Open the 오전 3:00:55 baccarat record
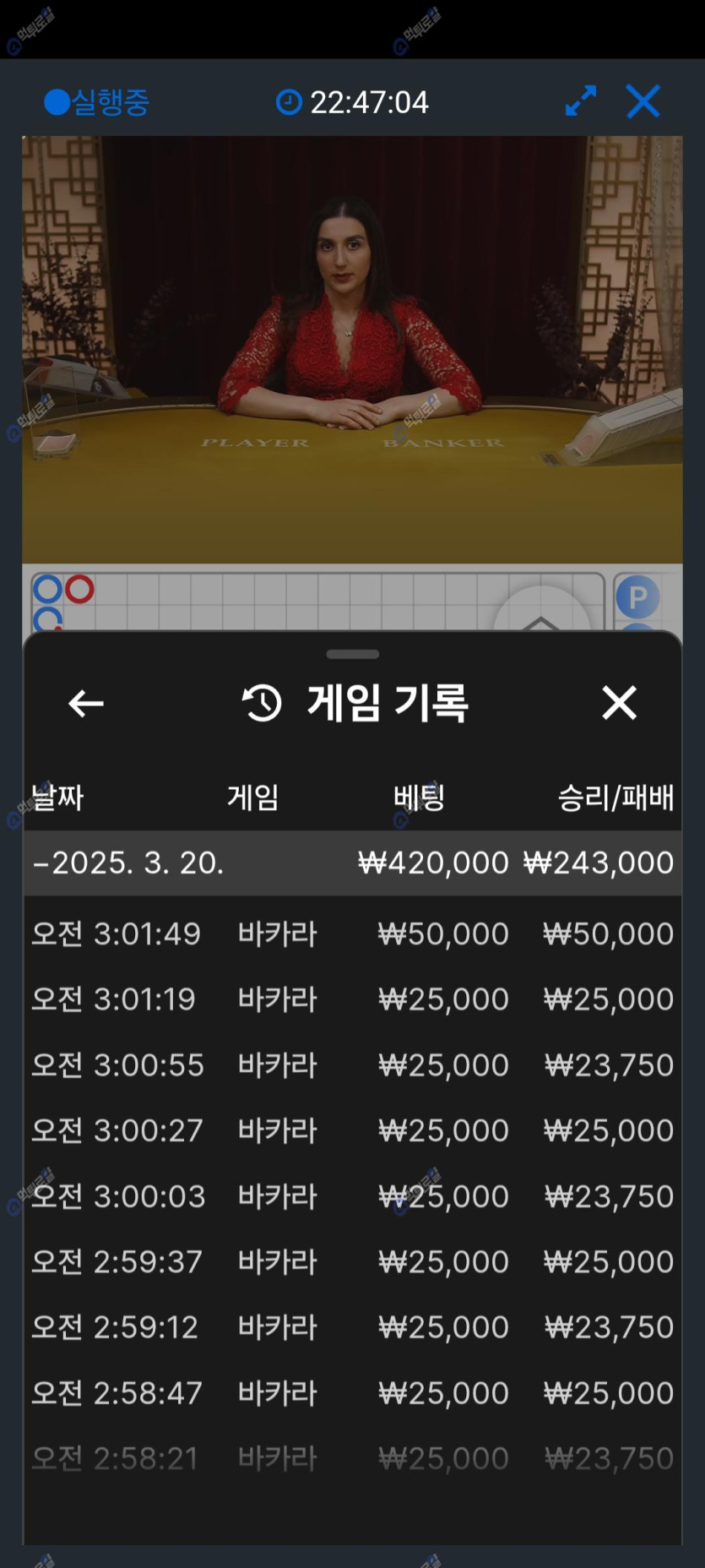Screen dimensions: 705x1568 pyautogui.click(x=352, y=1064)
